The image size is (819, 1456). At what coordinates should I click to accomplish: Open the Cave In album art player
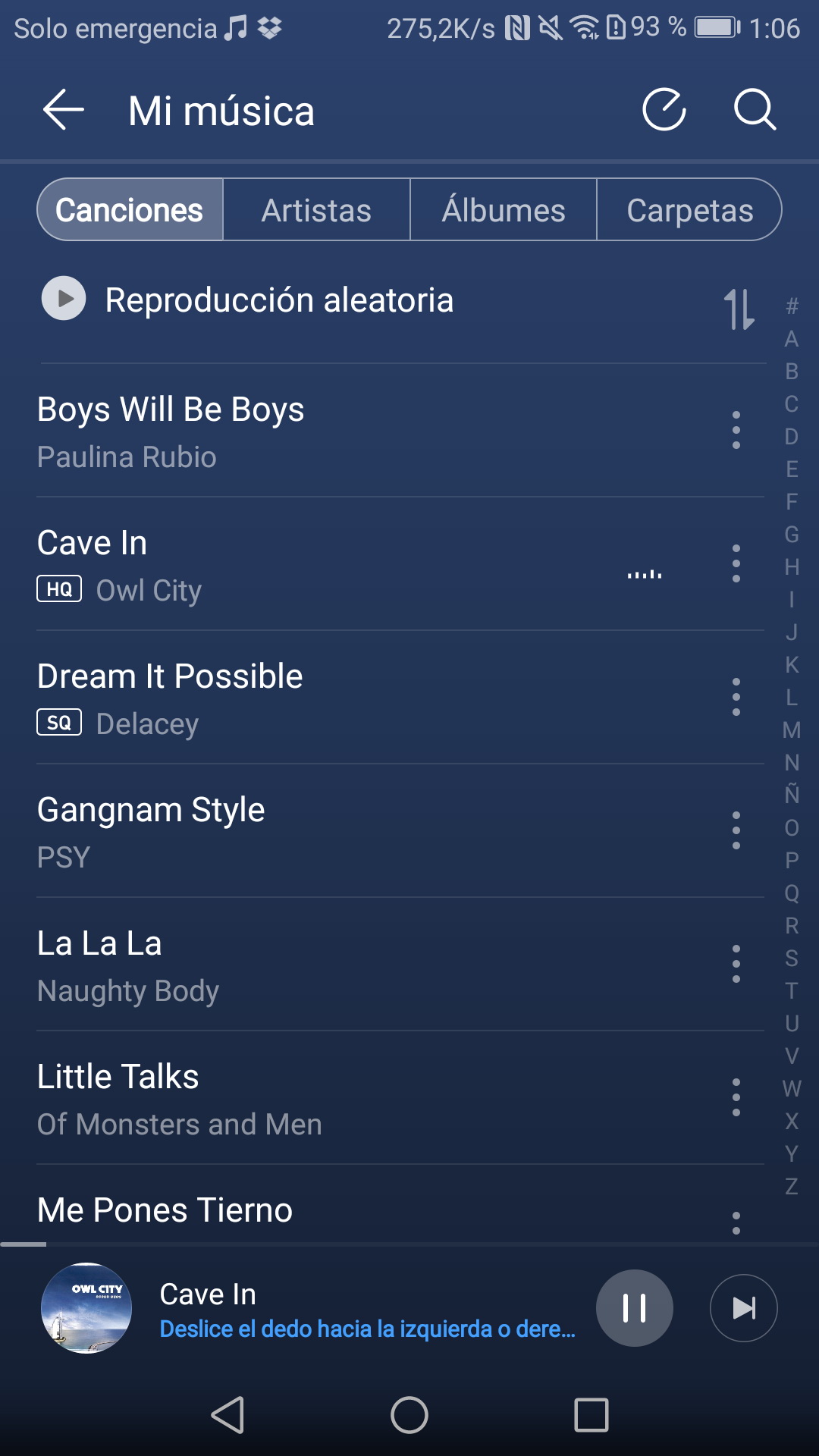coord(86,1308)
